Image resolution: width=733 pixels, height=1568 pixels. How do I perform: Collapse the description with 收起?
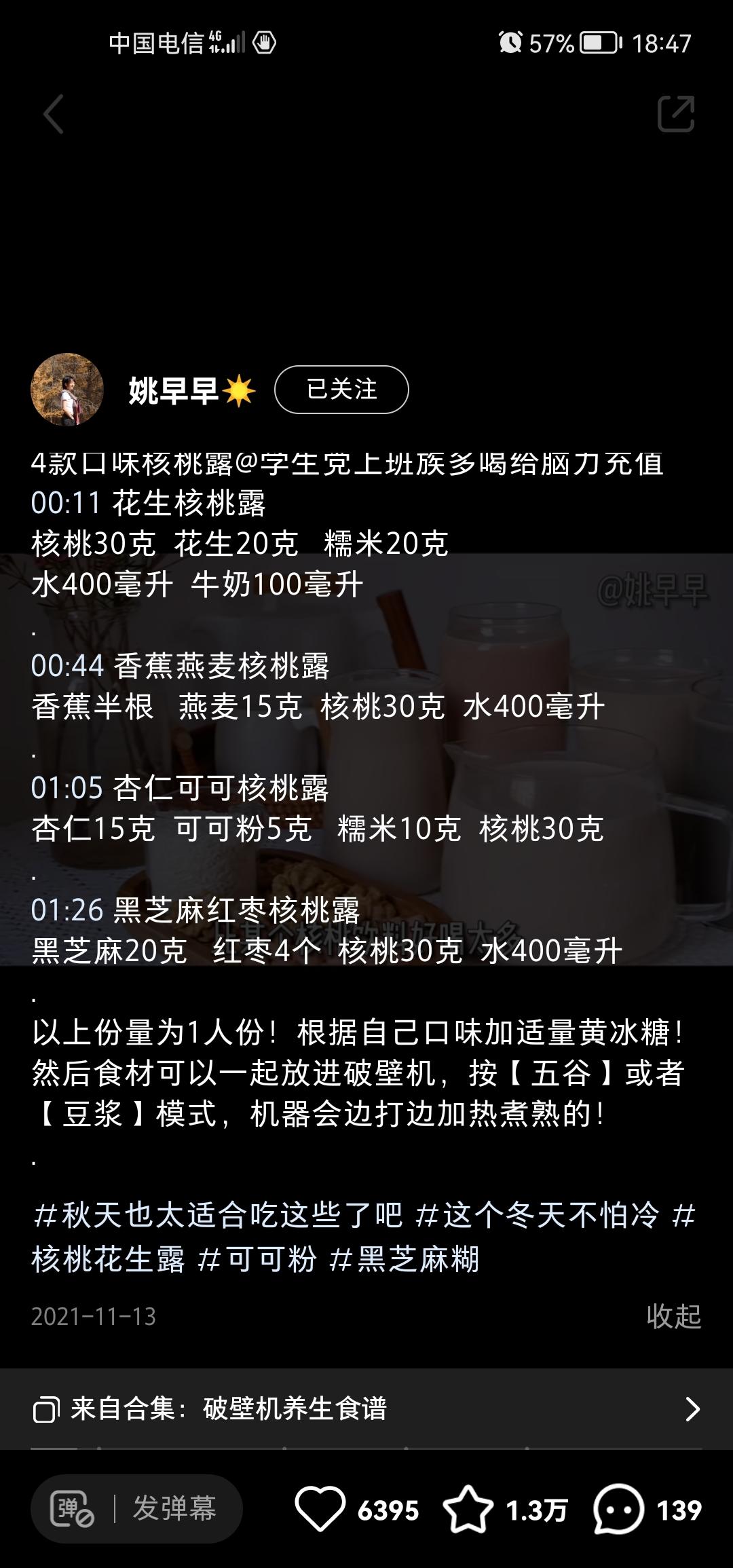click(x=673, y=1316)
